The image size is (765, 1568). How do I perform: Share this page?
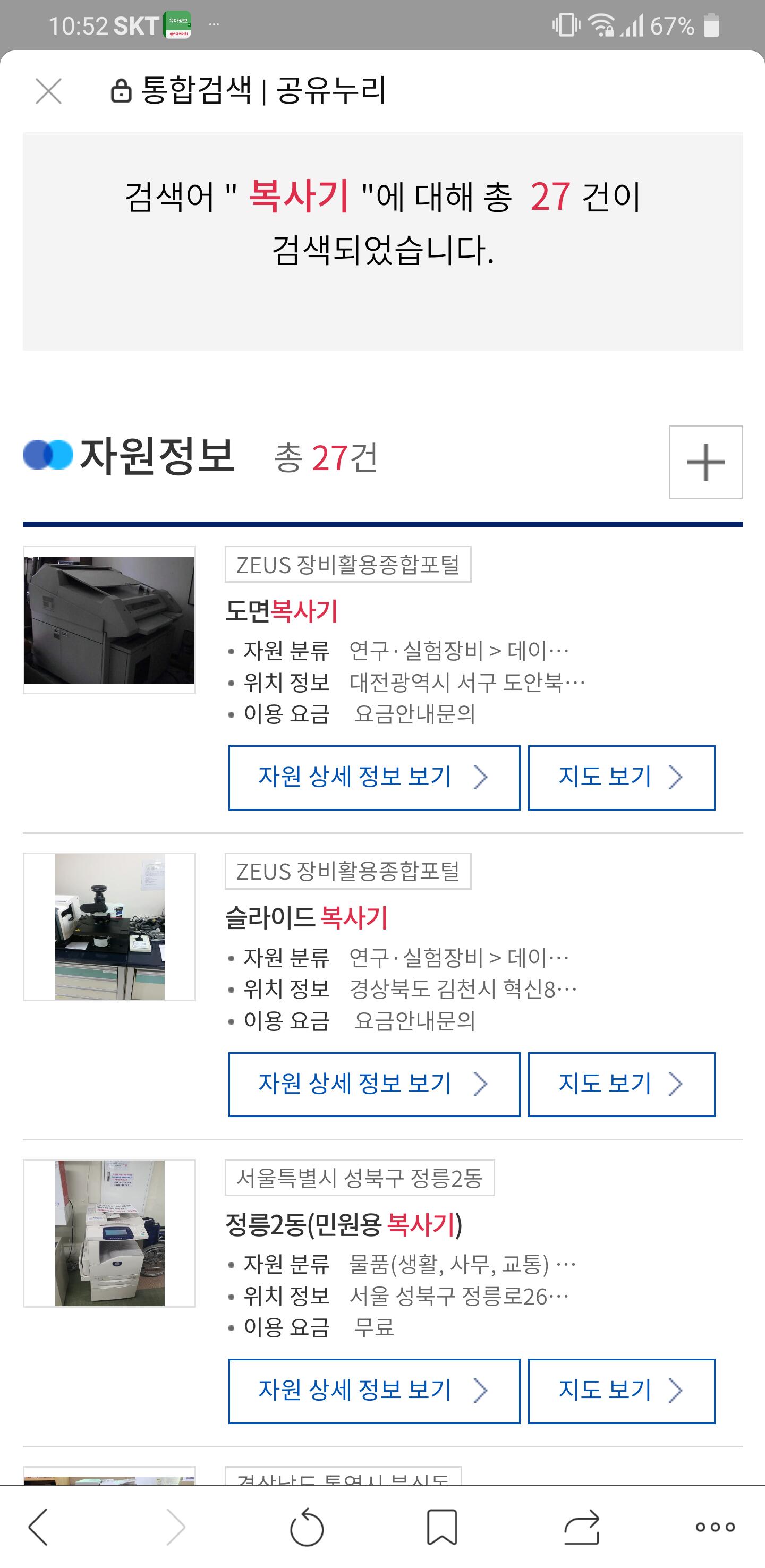click(x=582, y=1527)
